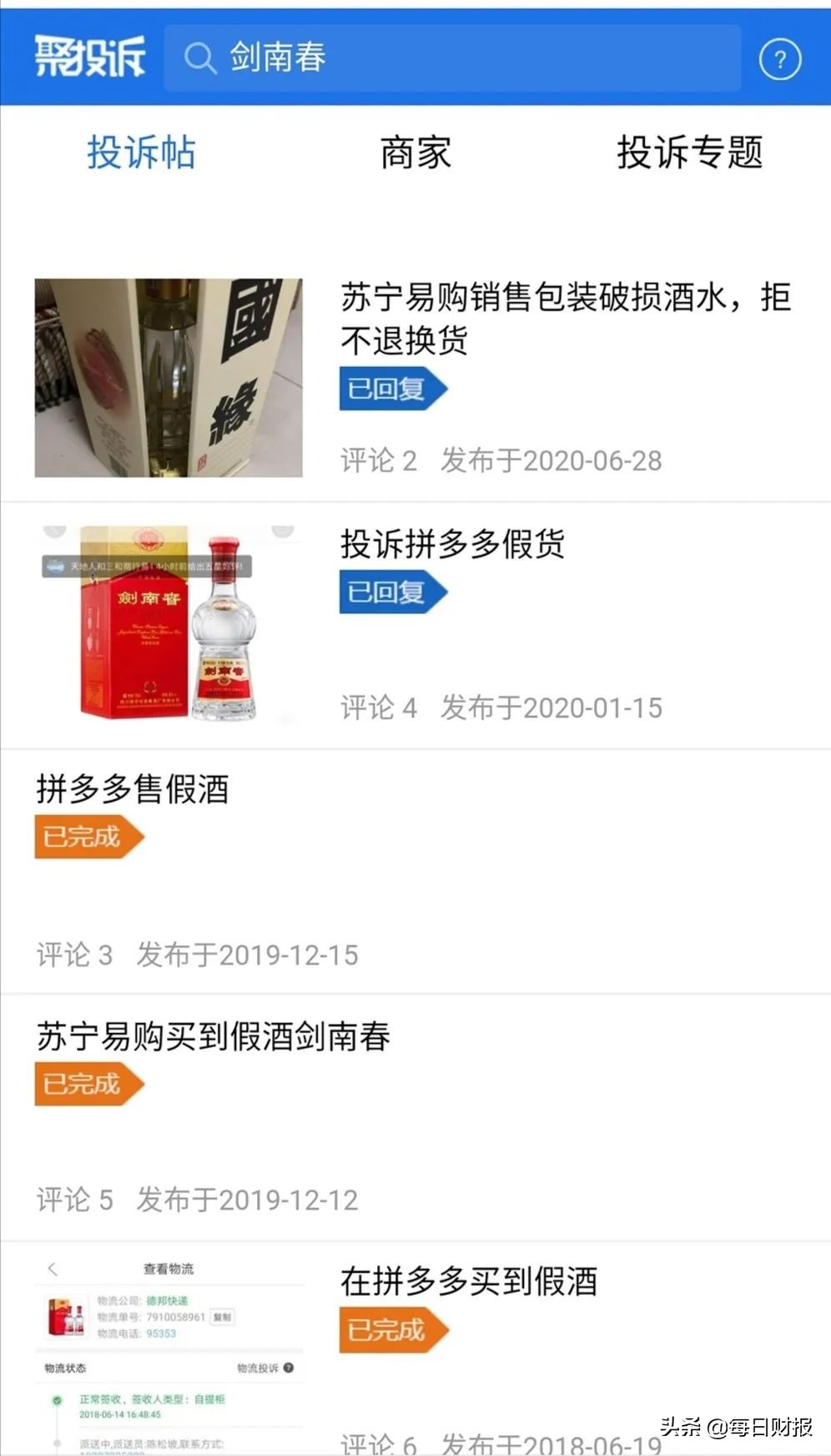Screen dimensions: 831x1456
Task: Click the green signed-delivery checkmark icon
Action: tap(57, 1399)
